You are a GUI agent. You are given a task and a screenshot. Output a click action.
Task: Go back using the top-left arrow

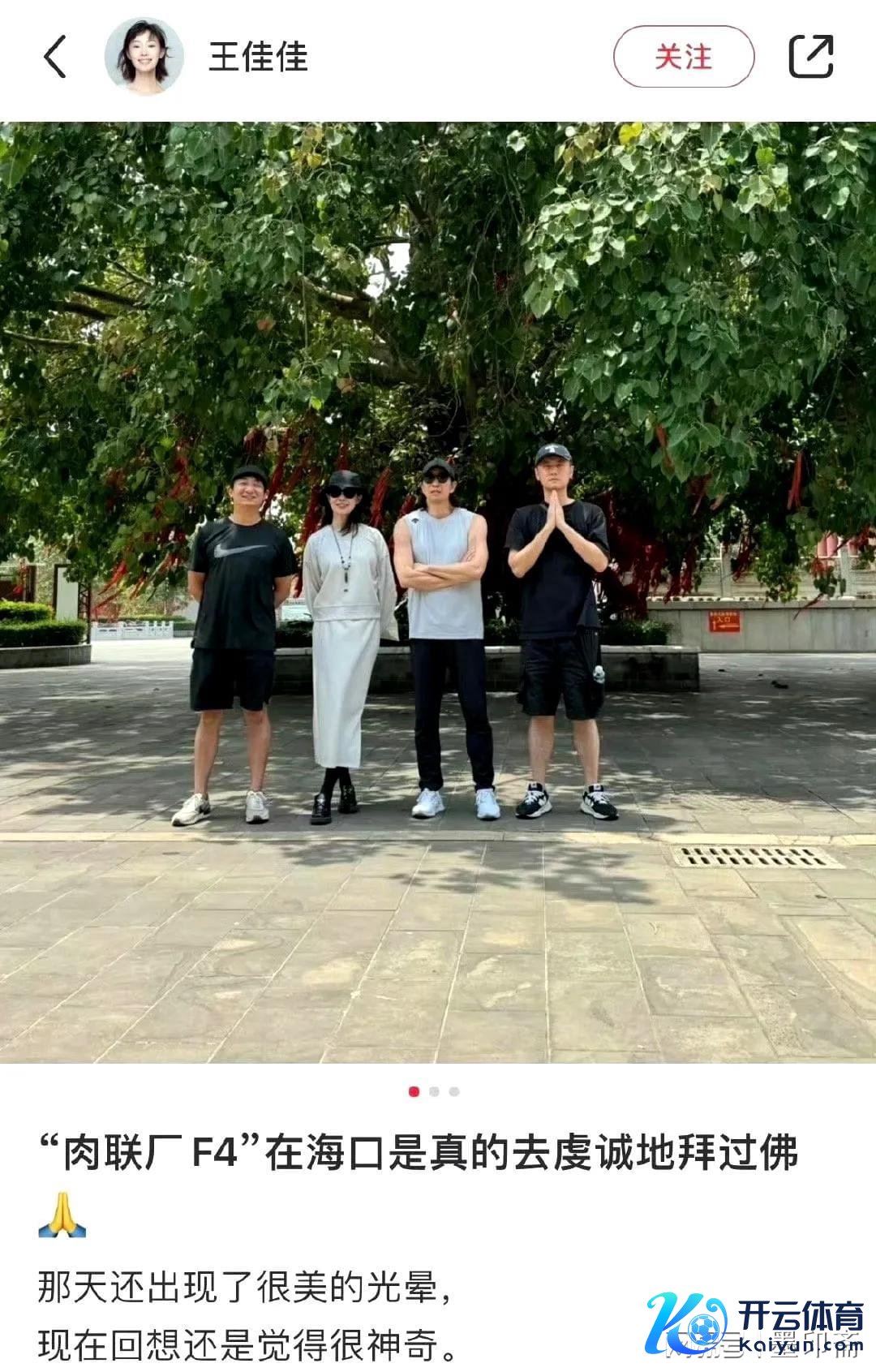click(55, 57)
